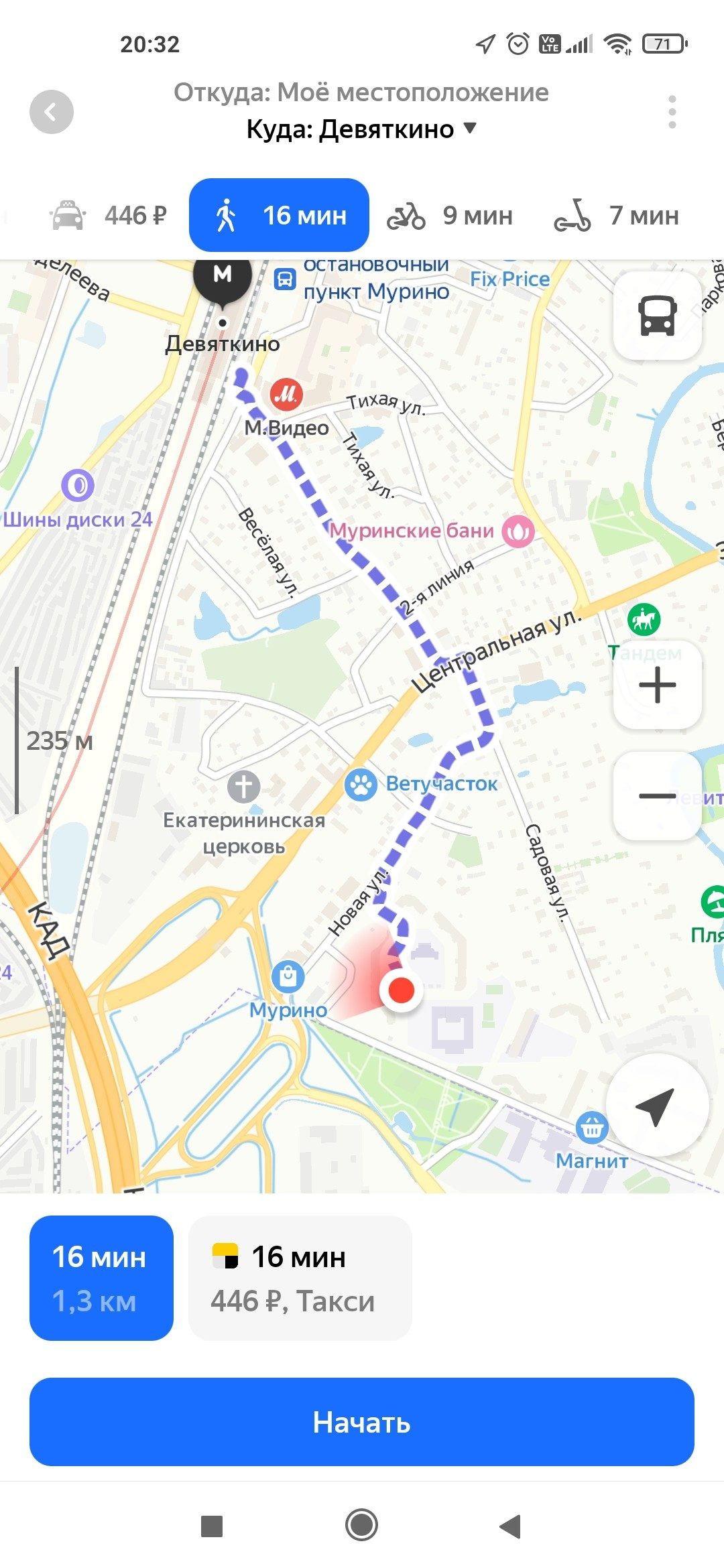
Task: Toggle the public transport layer button
Action: tap(657, 316)
